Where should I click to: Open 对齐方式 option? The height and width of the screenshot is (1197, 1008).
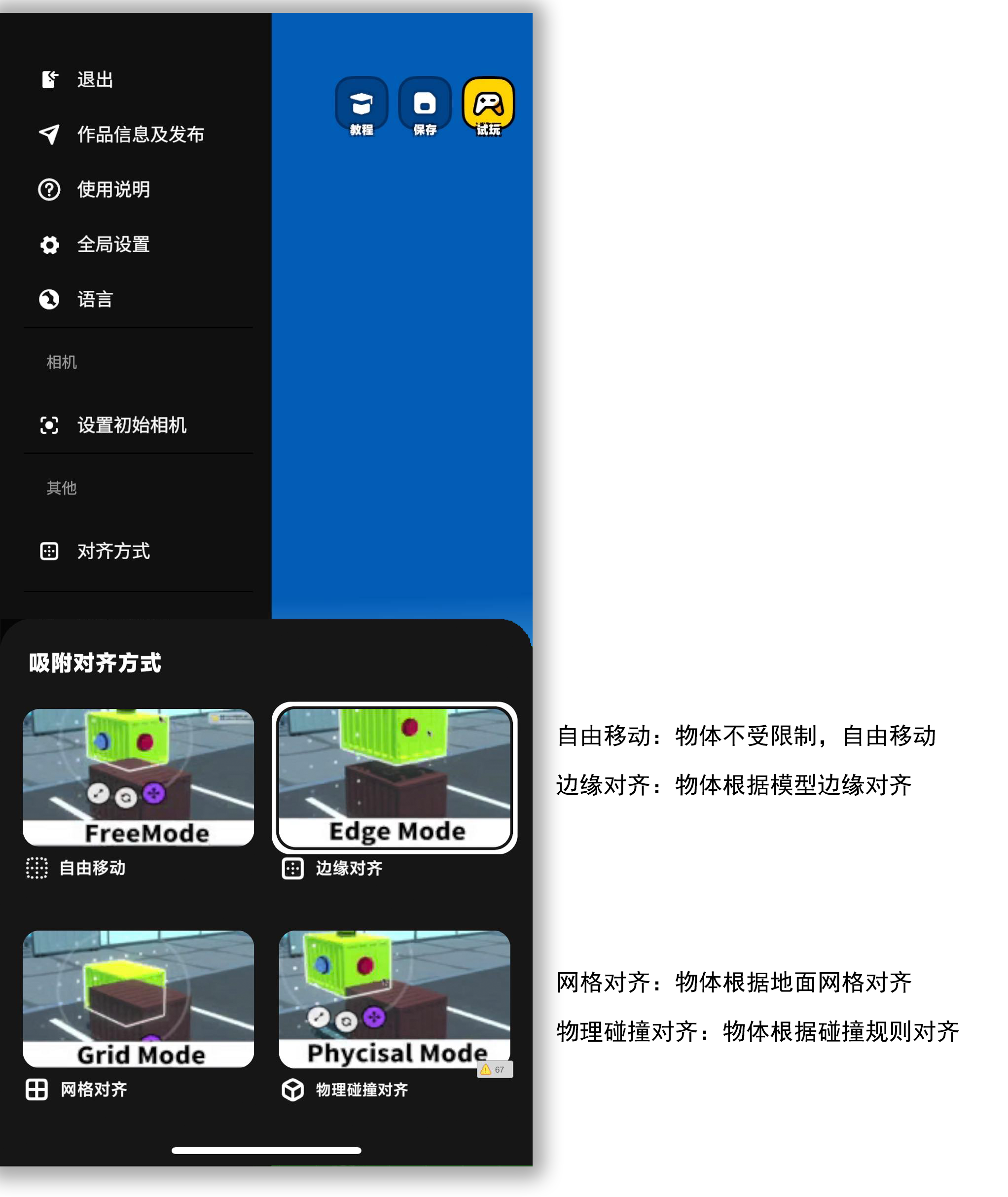coord(113,551)
